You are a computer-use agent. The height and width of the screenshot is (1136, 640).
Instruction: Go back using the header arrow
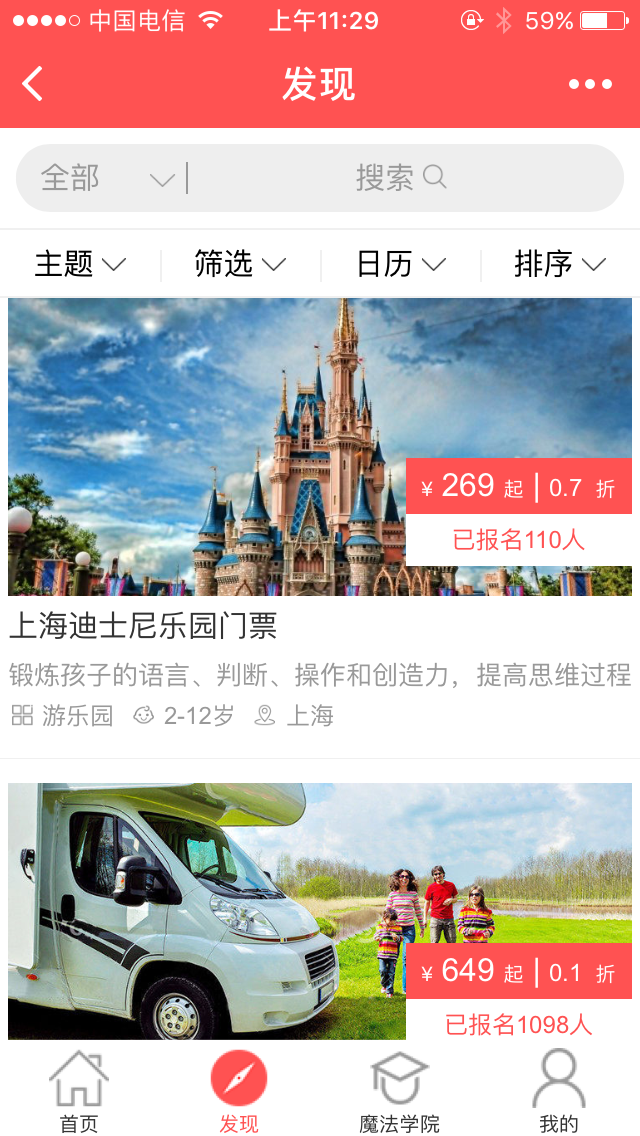[33, 84]
